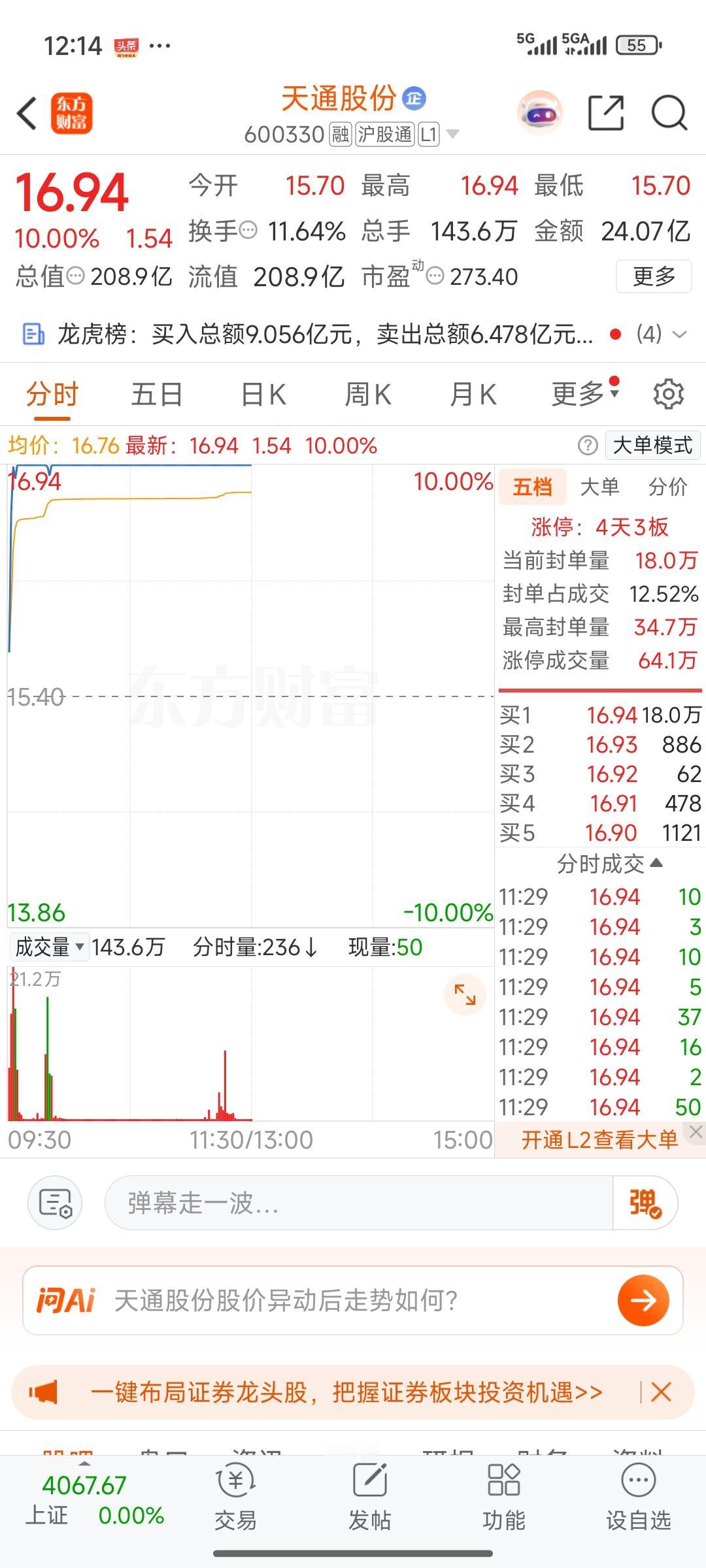
Task: Enable 大单模式 mode
Action: (652, 445)
